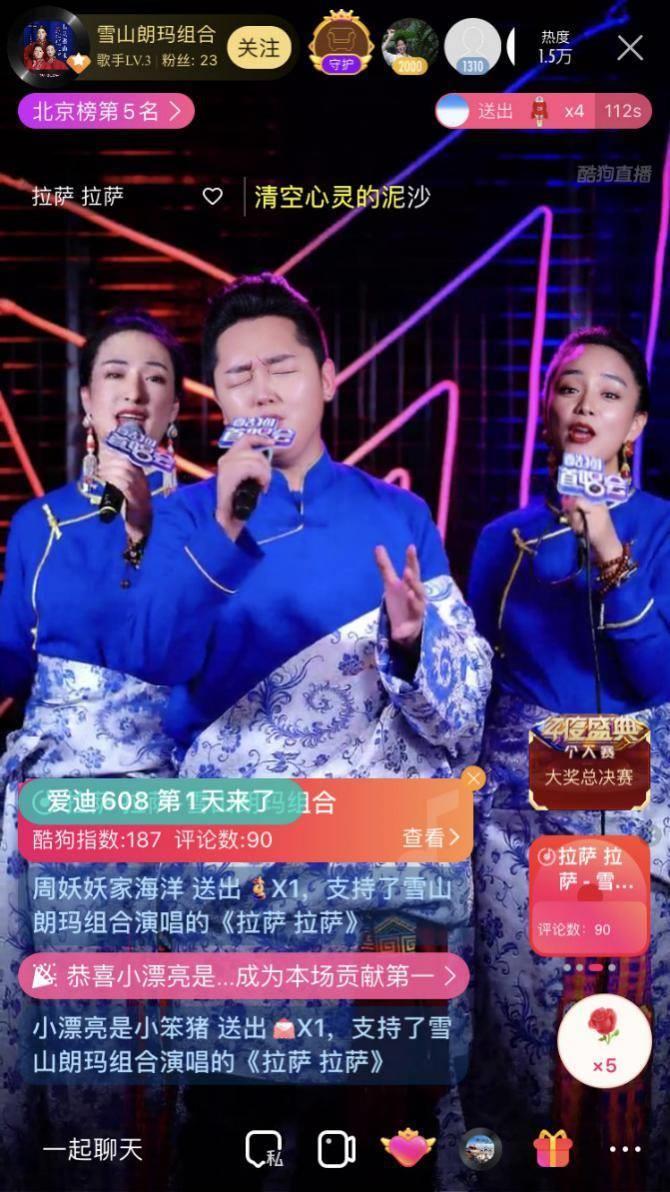Open 北京榜第5名 ranking
The height and width of the screenshot is (1192, 670).
click(x=106, y=111)
